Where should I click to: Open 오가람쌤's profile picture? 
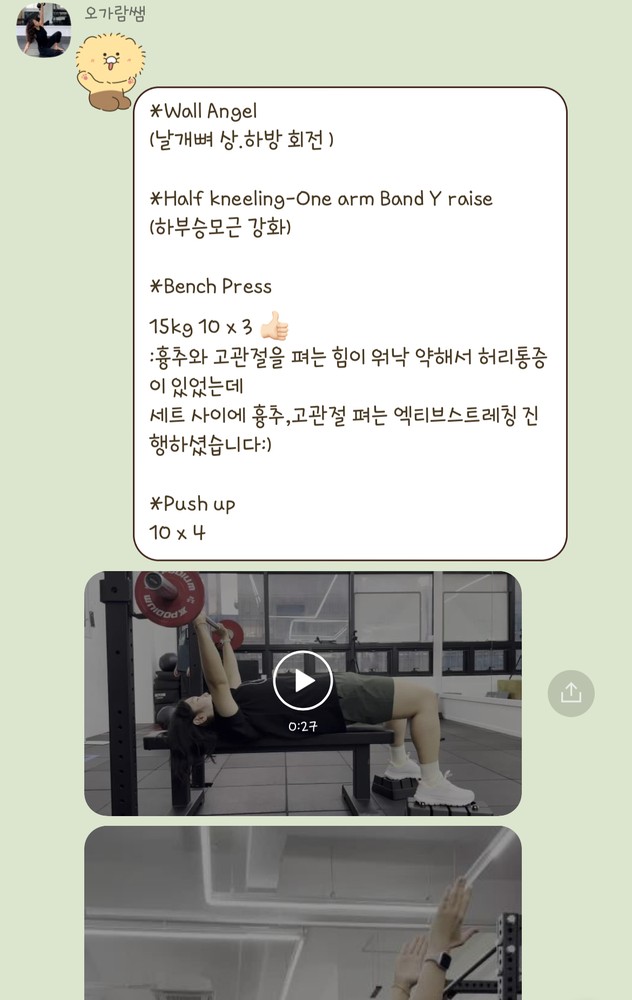43,30
